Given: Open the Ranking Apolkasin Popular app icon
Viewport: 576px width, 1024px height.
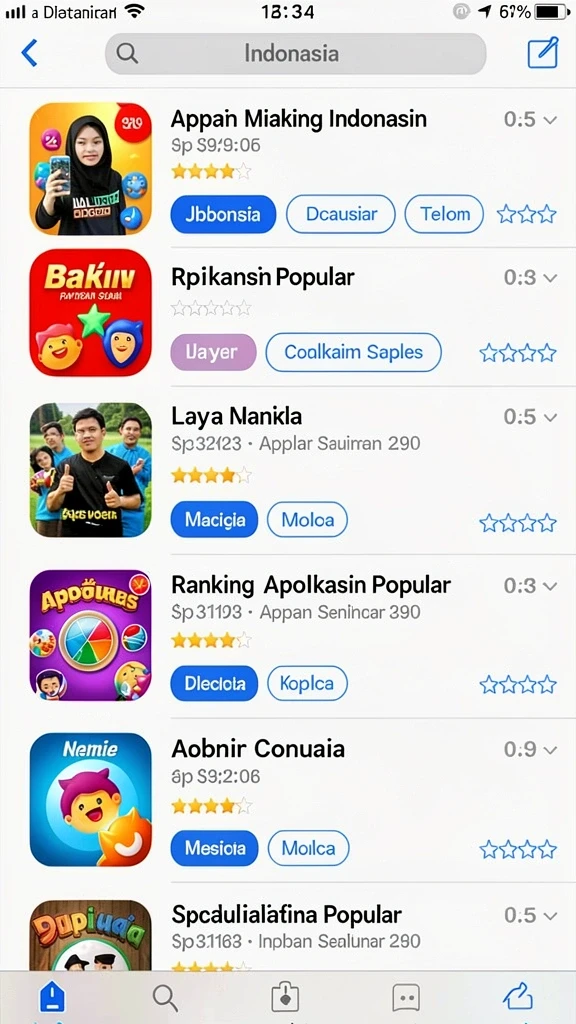Looking at the screenshot, I should [91, 635].
